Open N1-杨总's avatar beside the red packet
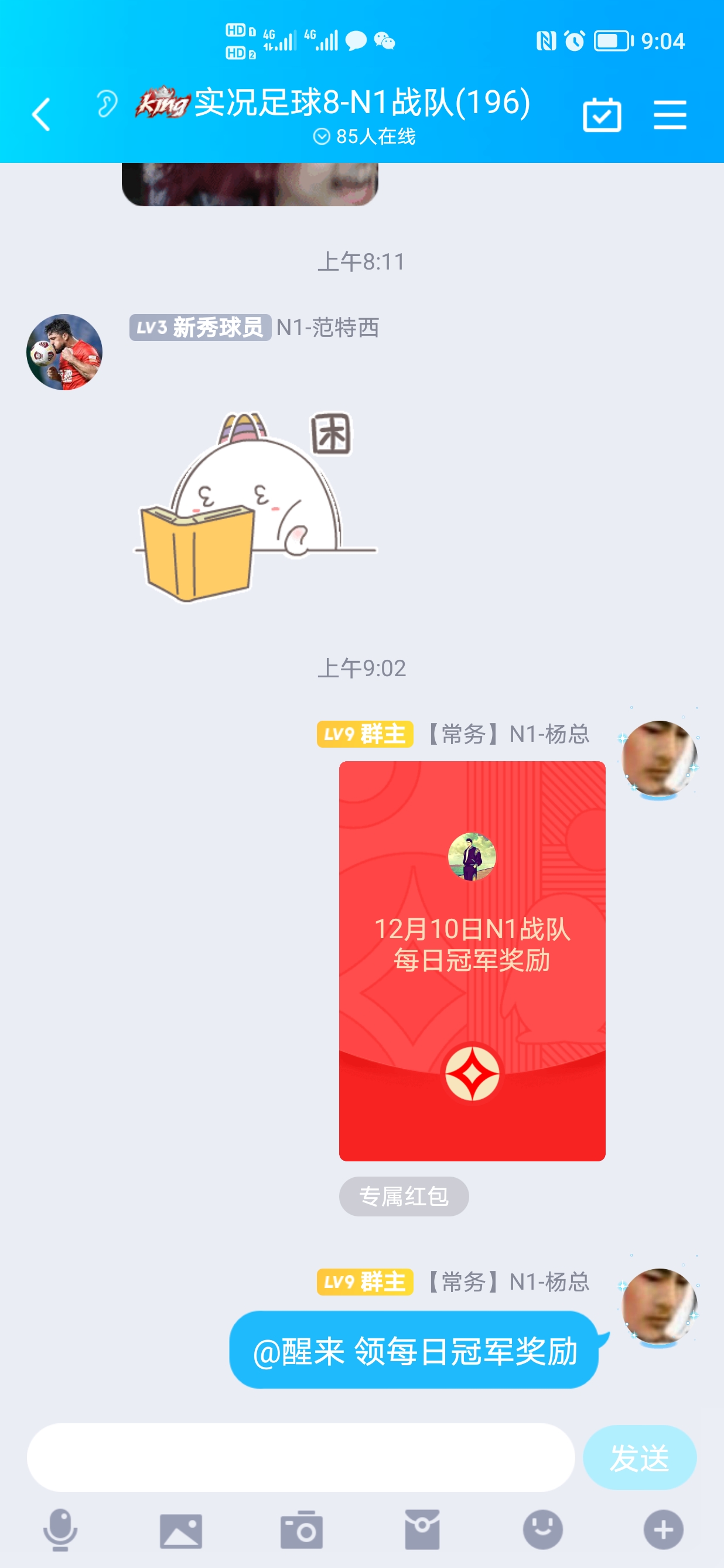The width and height of the screenshot is (724, 1568). tap(659, 758)
